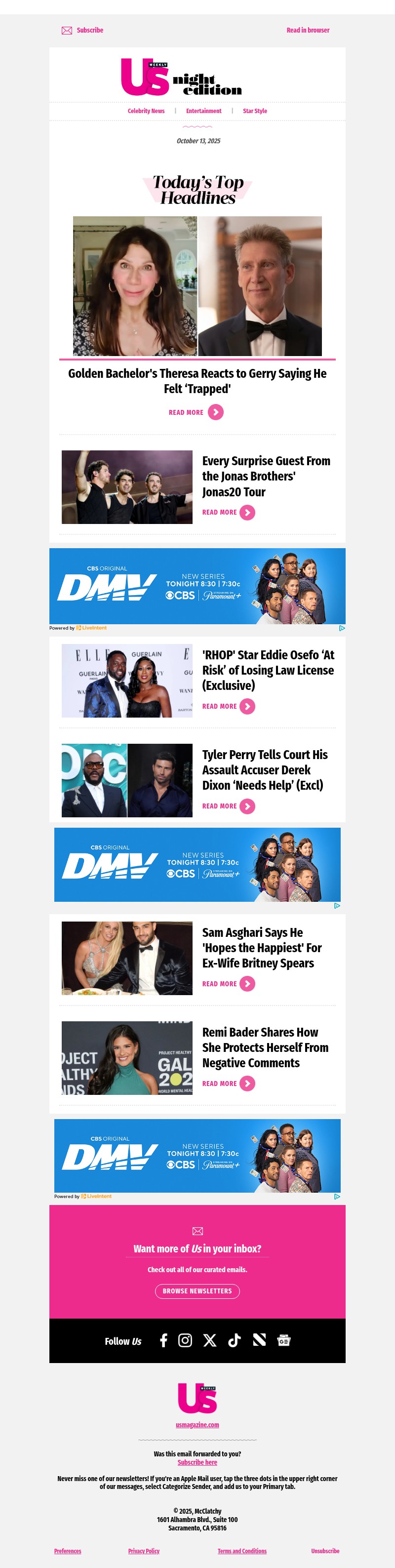395x1568 pixels.
Task: Unsubscribe from this newsletter
Action: pyautogui.click(x=325, y=1551)
